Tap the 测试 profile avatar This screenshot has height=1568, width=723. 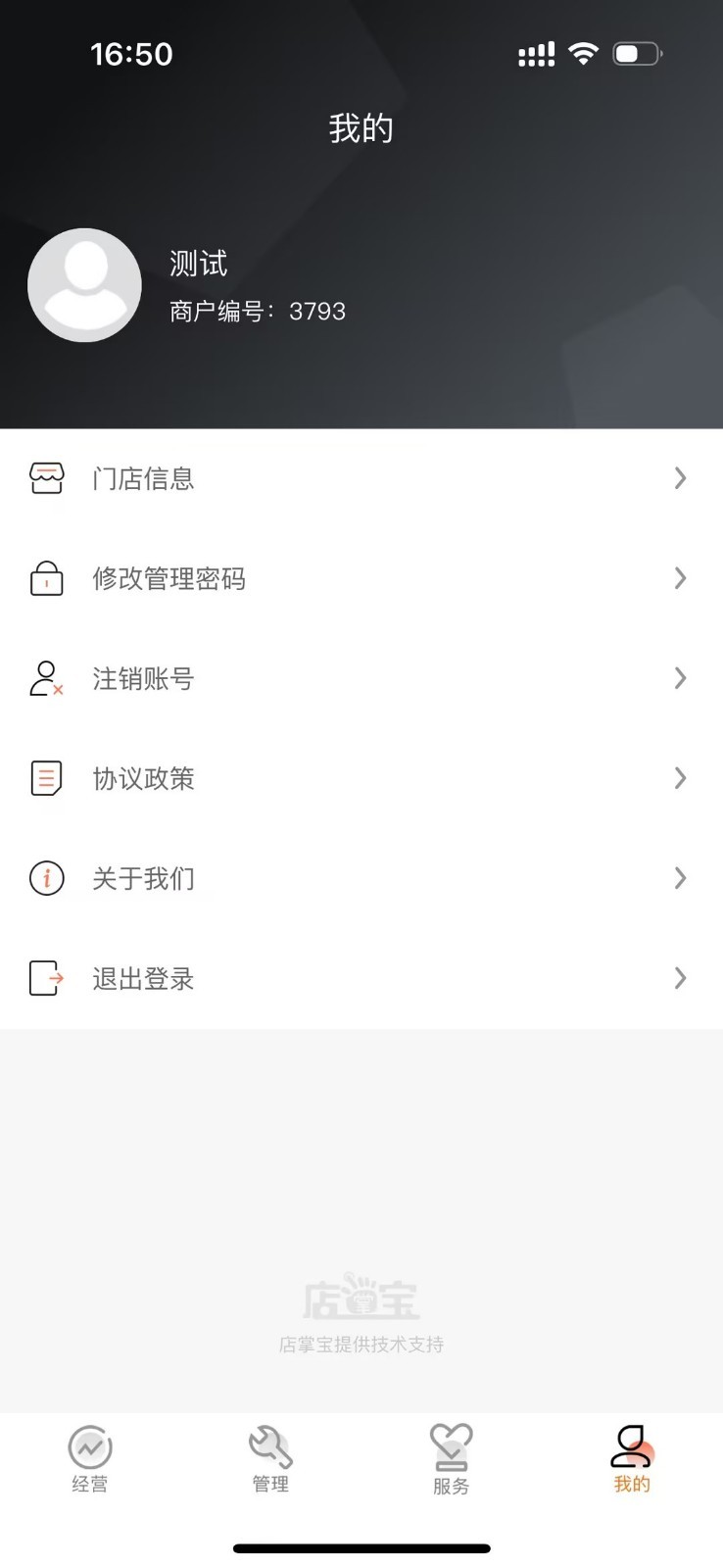tap(85, 285)
